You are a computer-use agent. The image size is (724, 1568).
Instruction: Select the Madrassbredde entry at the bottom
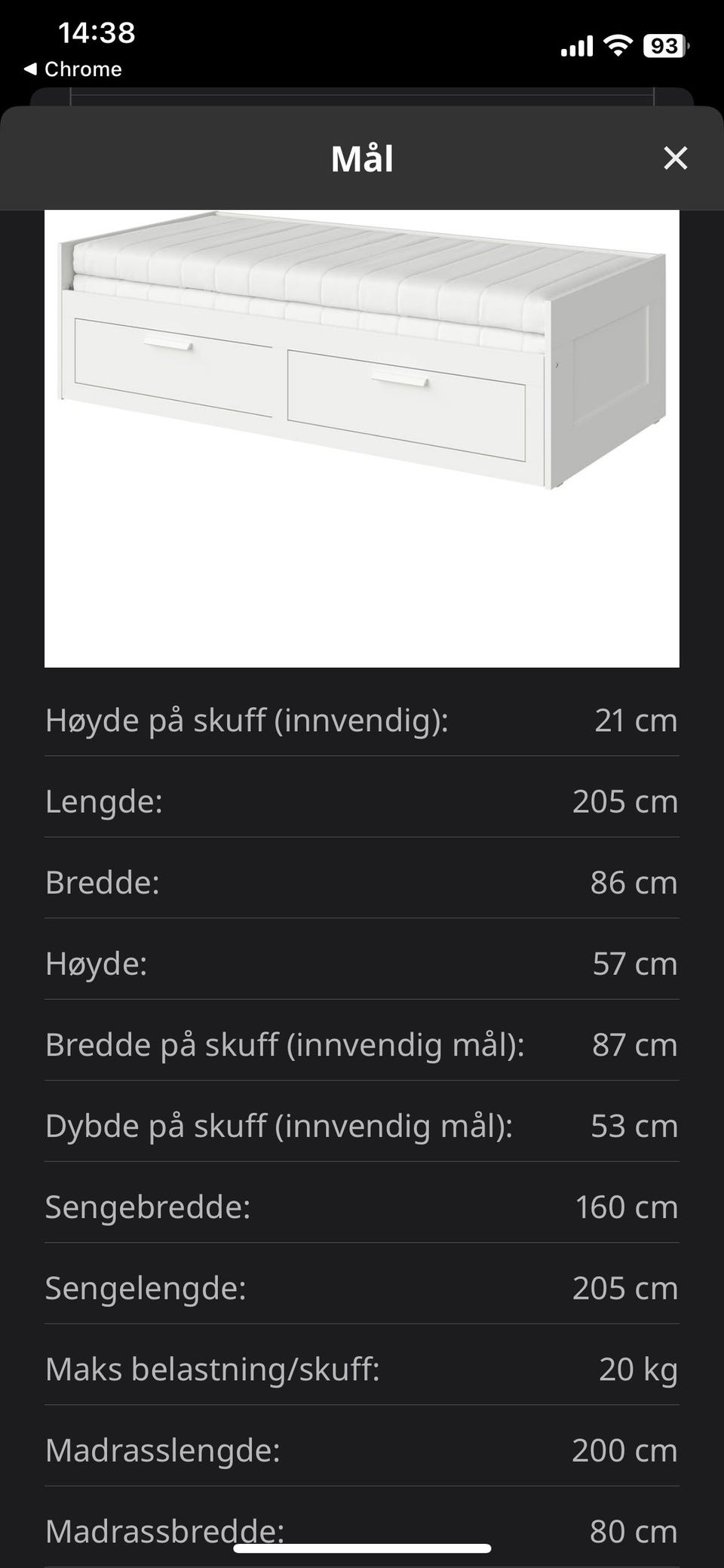pyautogui.click(x=362, y=1531)
